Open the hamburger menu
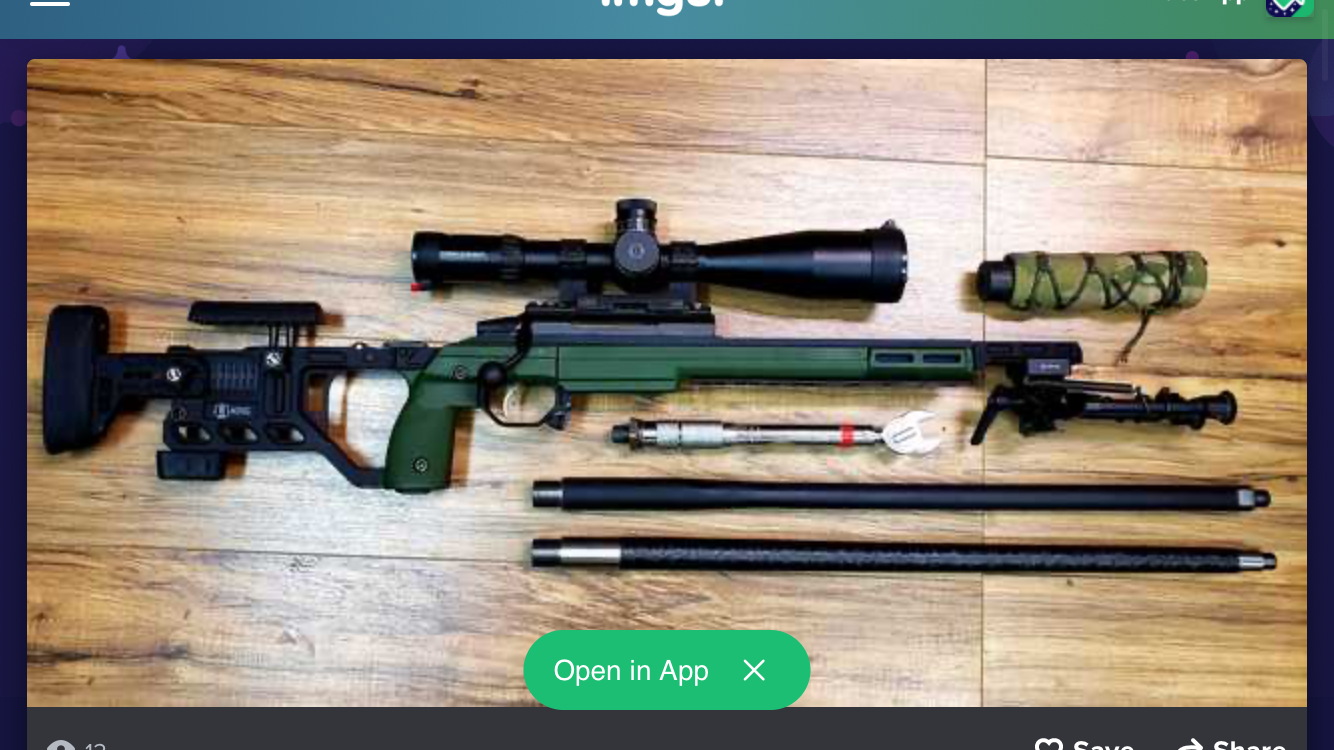This screenshot has width=1334, height=750. point(50,4)
